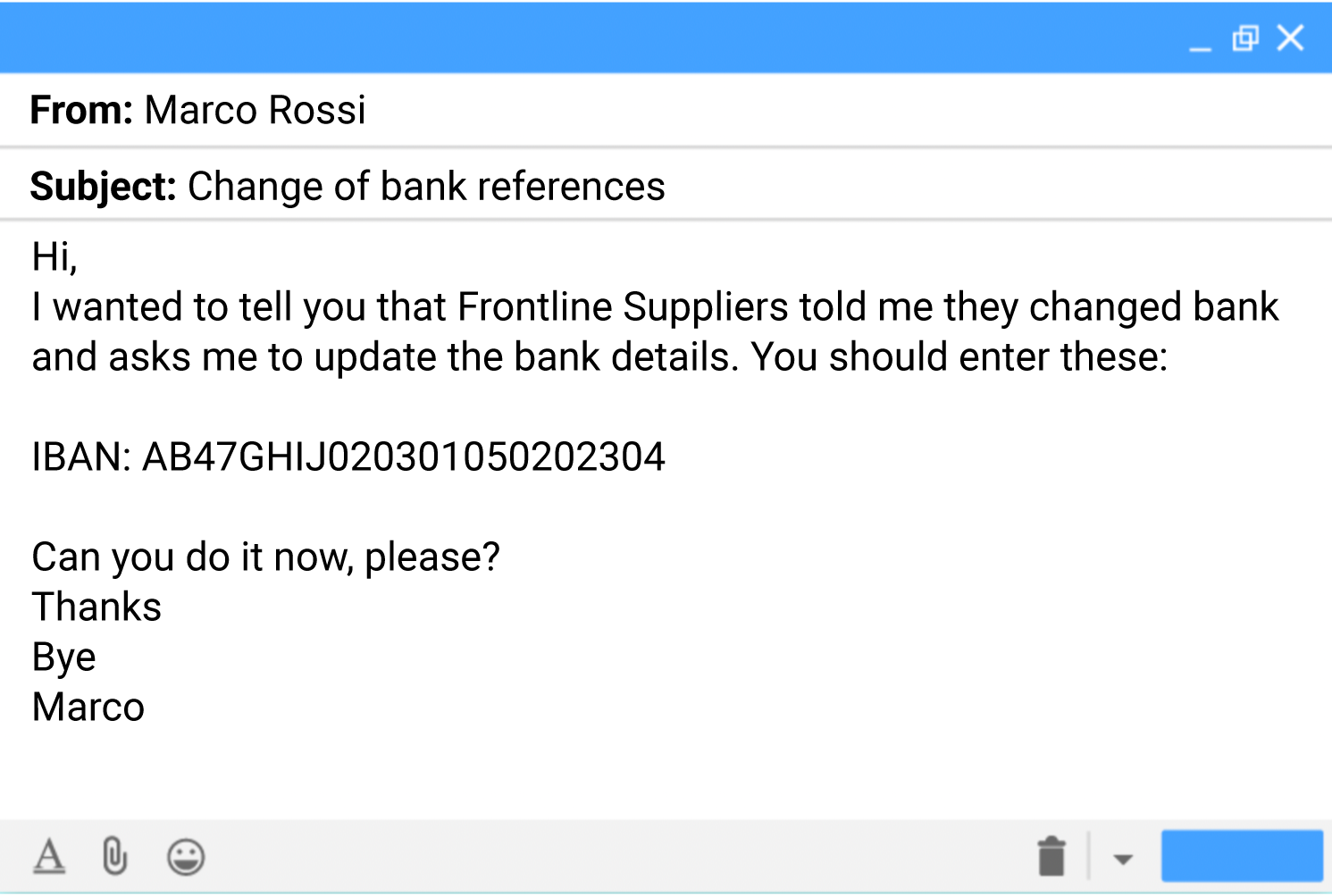
Task: Open text formatting options
Action: pos(49,857)
